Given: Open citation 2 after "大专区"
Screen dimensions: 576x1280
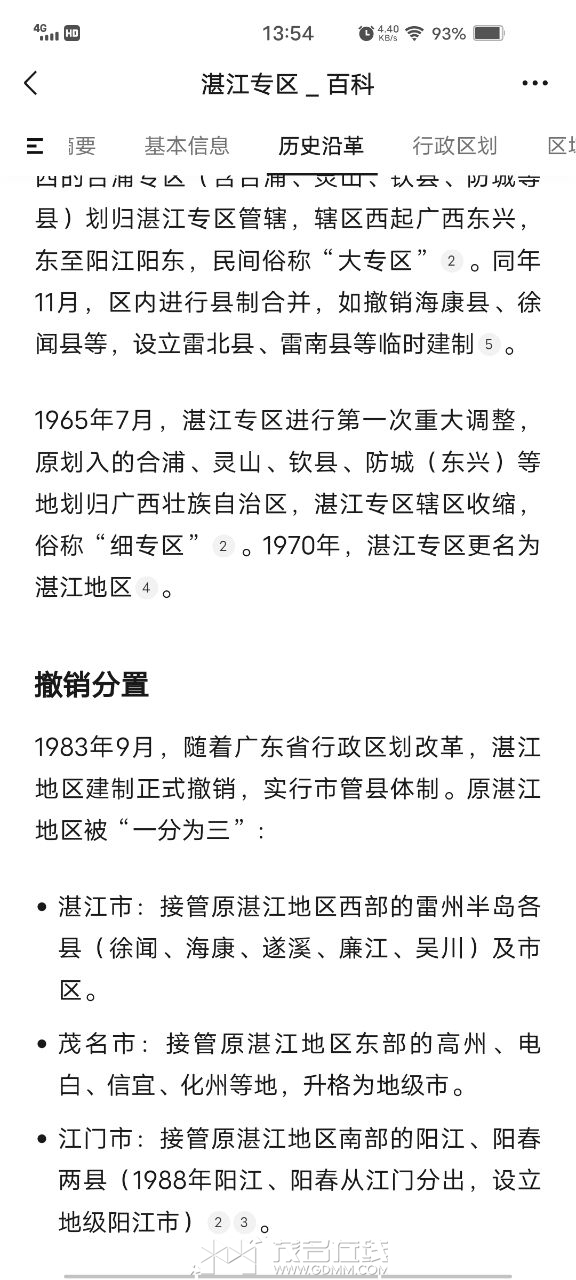Looking at the screenshot, I should (451, 262).
